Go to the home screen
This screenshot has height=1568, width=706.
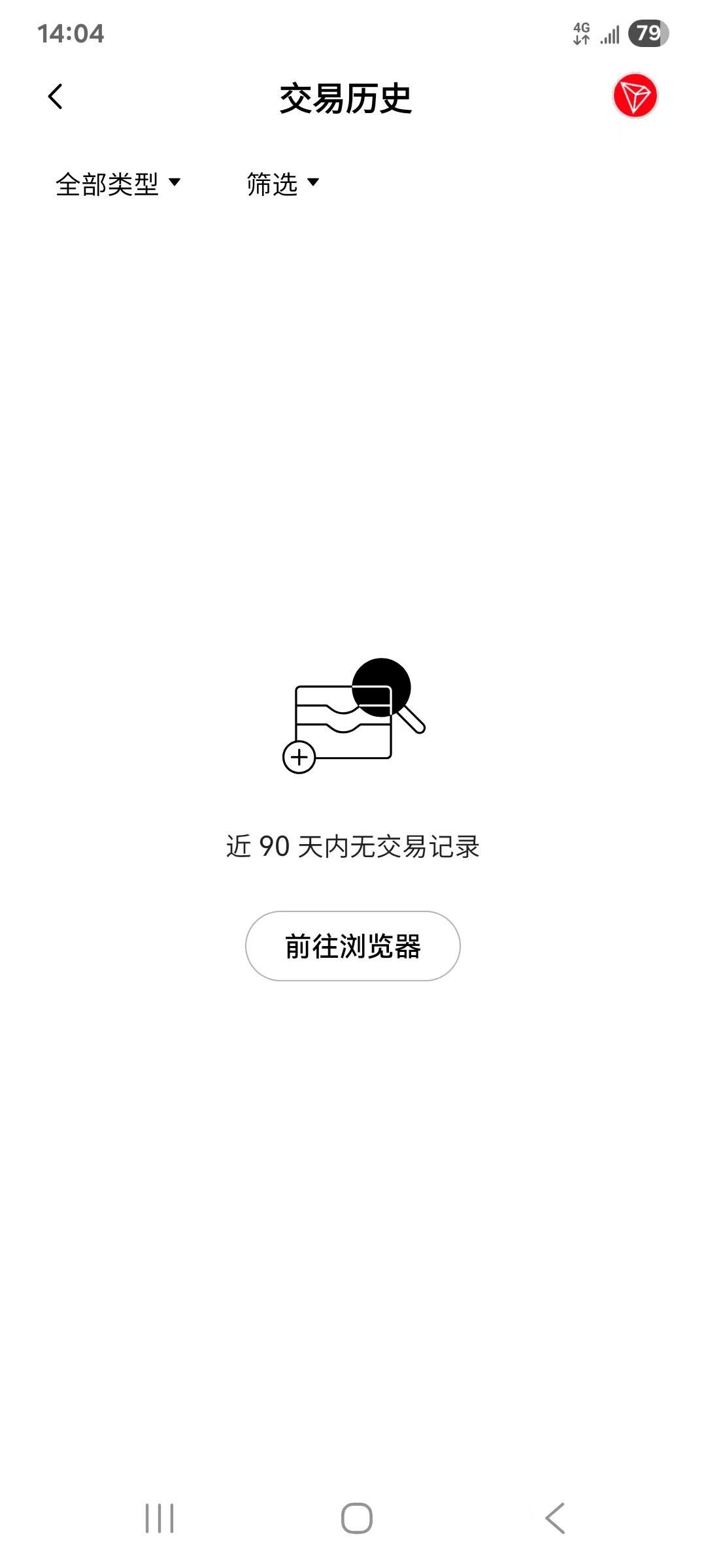pyautogui.click(x=356, y=1517)
